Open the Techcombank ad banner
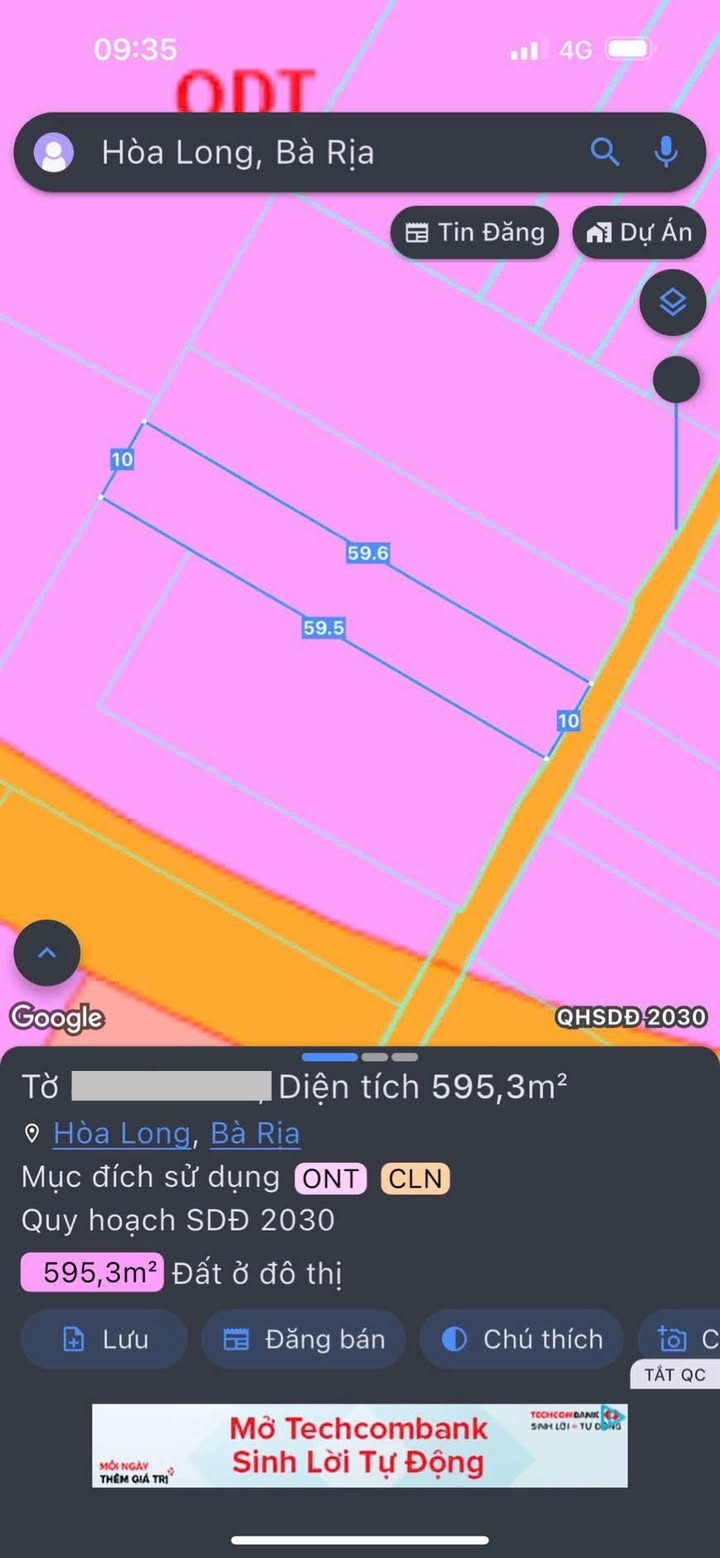Viewport: 720px width, 1558px height. point(360,1445)
